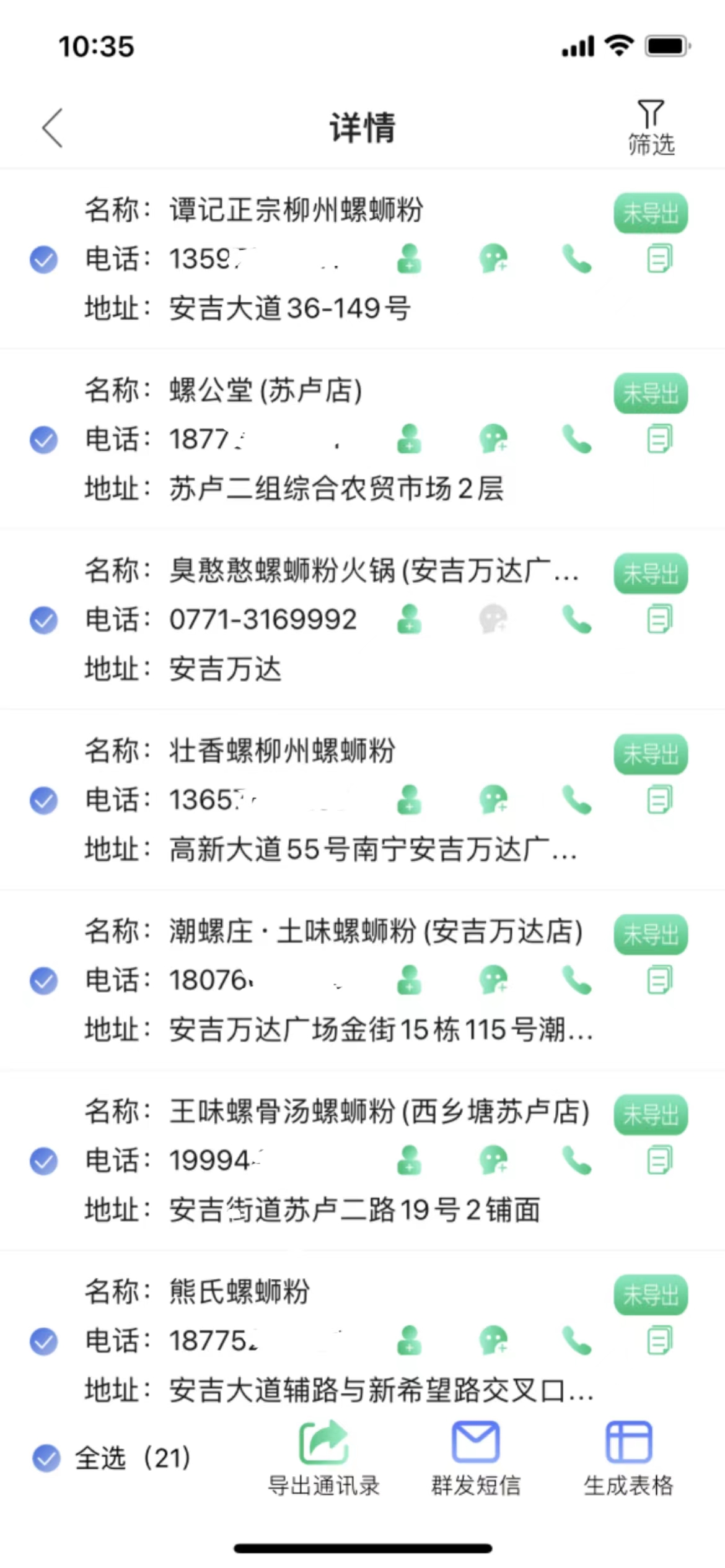Open the 筛选 filter
725x1568 pixels.
click(x=651, y=128)
